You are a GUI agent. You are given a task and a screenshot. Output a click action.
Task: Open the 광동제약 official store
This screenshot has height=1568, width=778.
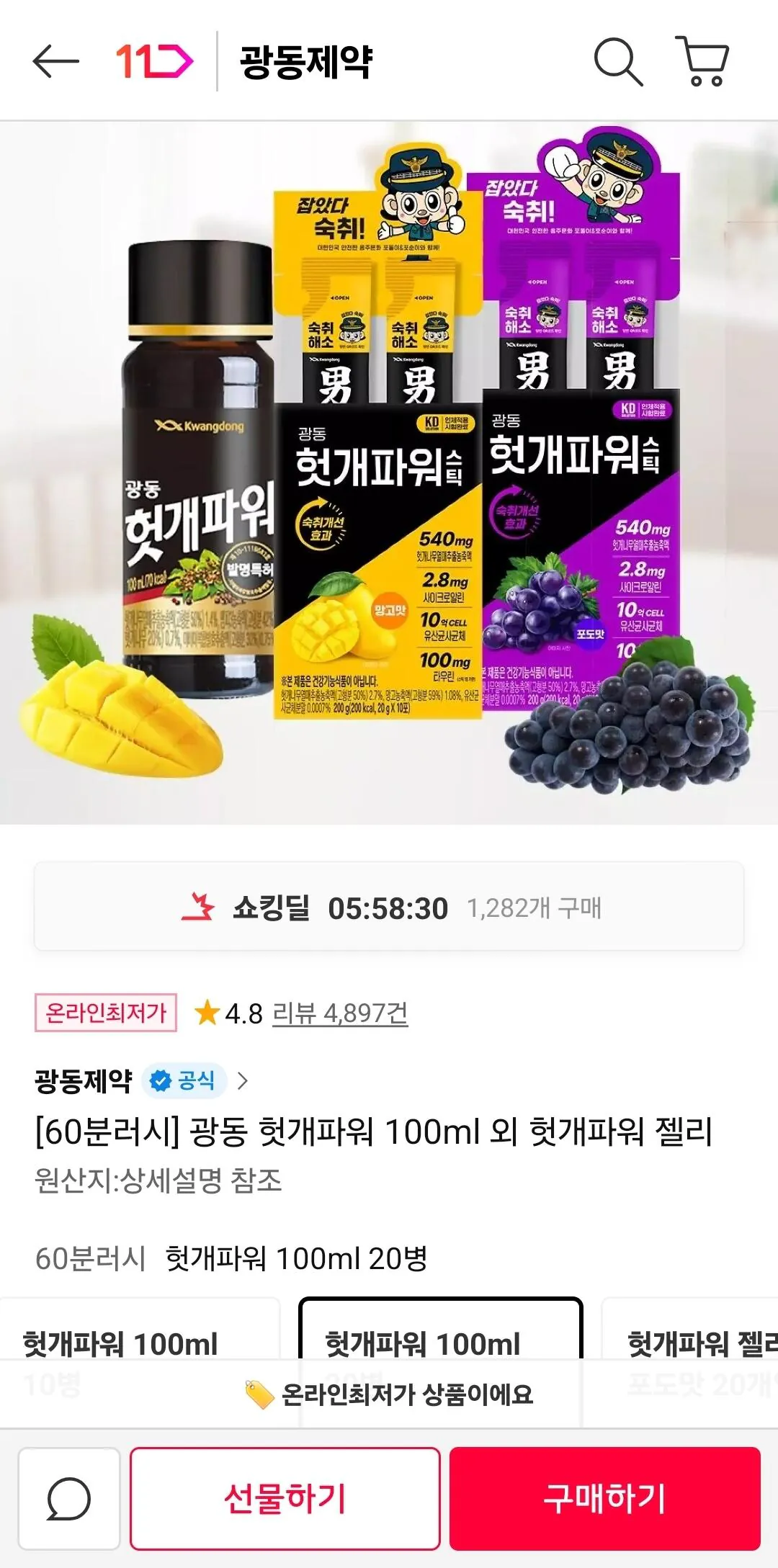[140, 1080]
